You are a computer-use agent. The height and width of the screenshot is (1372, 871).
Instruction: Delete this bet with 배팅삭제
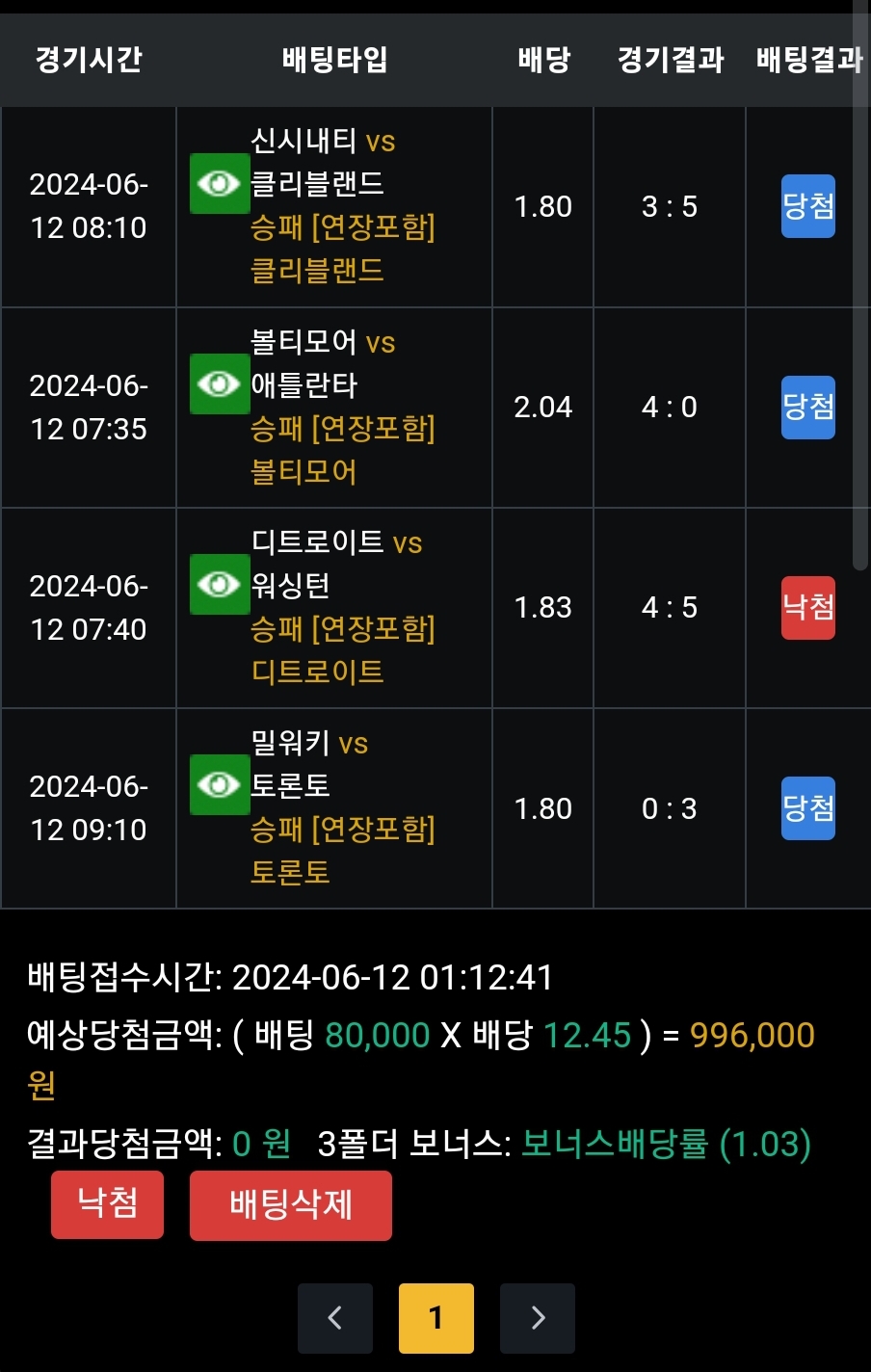tap(290, 1204)
